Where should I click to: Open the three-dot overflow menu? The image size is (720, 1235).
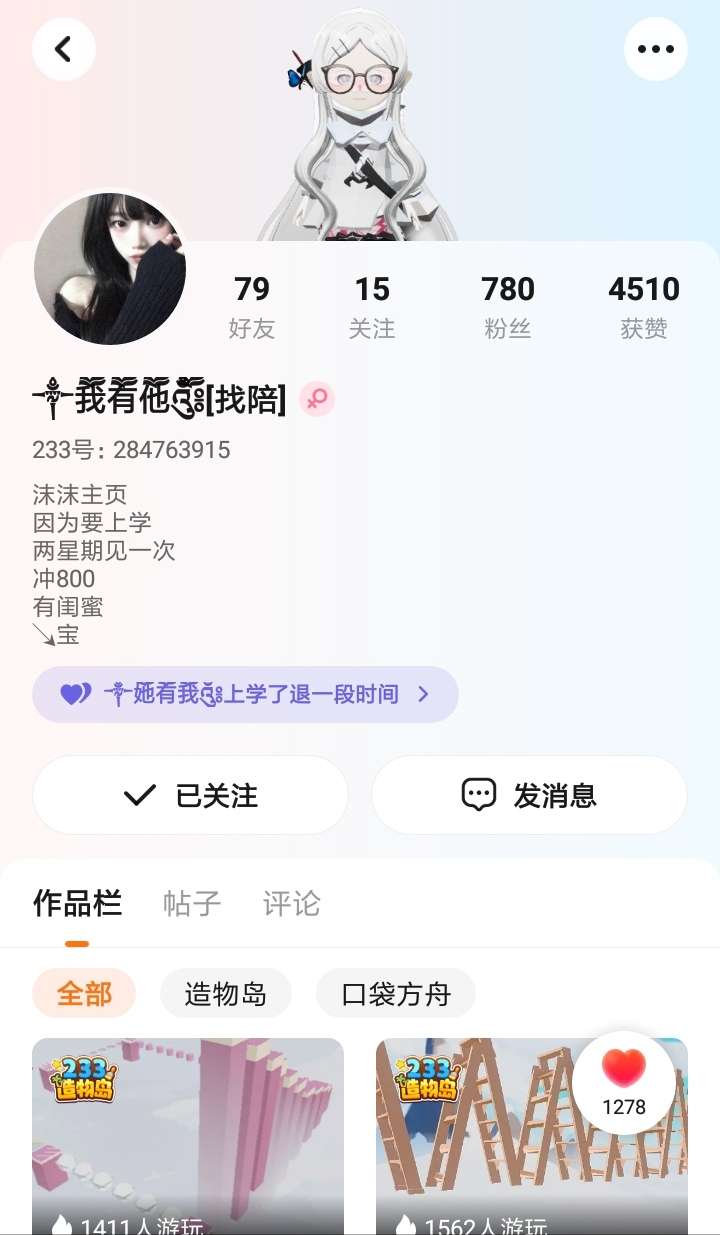pos(655,48)
